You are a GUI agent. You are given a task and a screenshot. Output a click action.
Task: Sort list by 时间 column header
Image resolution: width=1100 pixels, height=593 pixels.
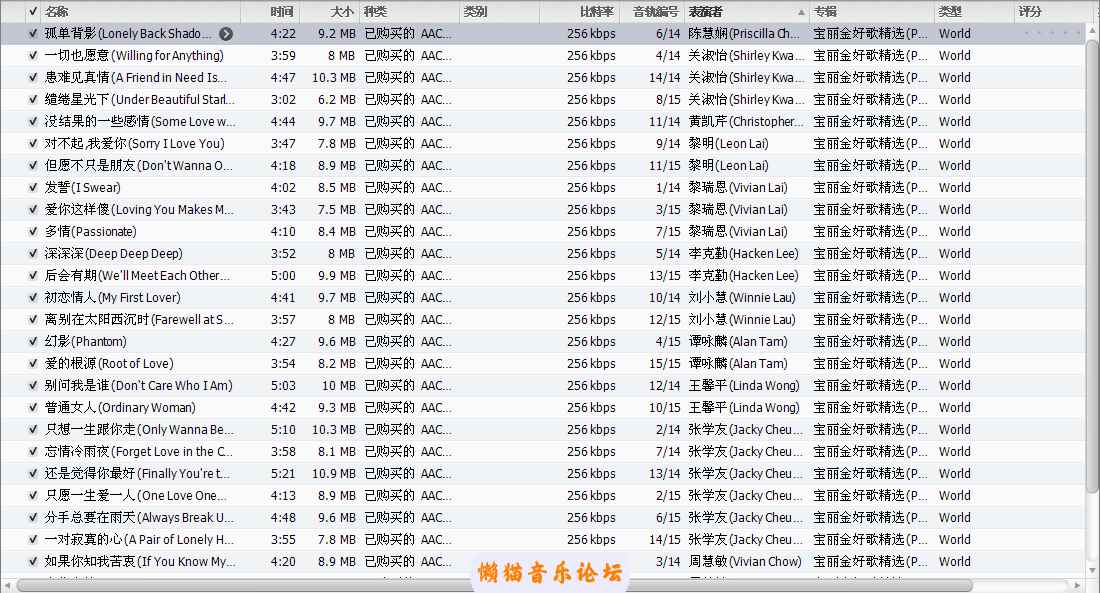point(282,12)
